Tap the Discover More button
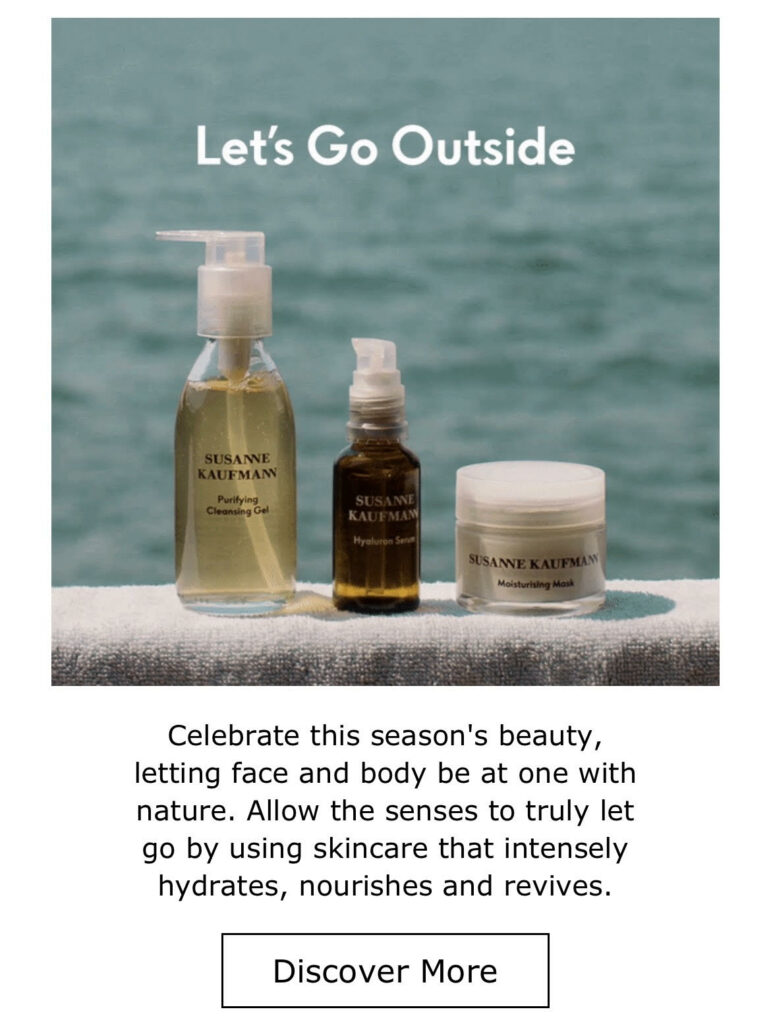The width and height of the screenshot is (771, 1024). click(385, 970)
